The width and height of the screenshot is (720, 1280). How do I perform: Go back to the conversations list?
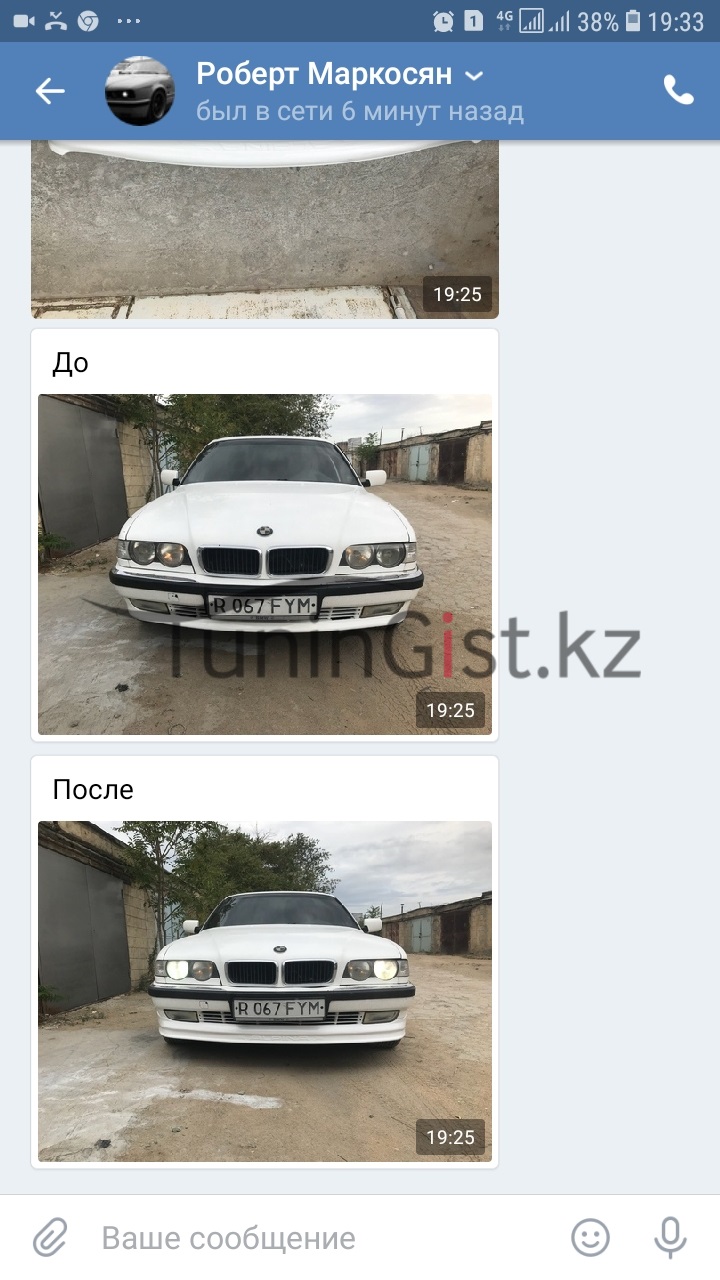49,91
